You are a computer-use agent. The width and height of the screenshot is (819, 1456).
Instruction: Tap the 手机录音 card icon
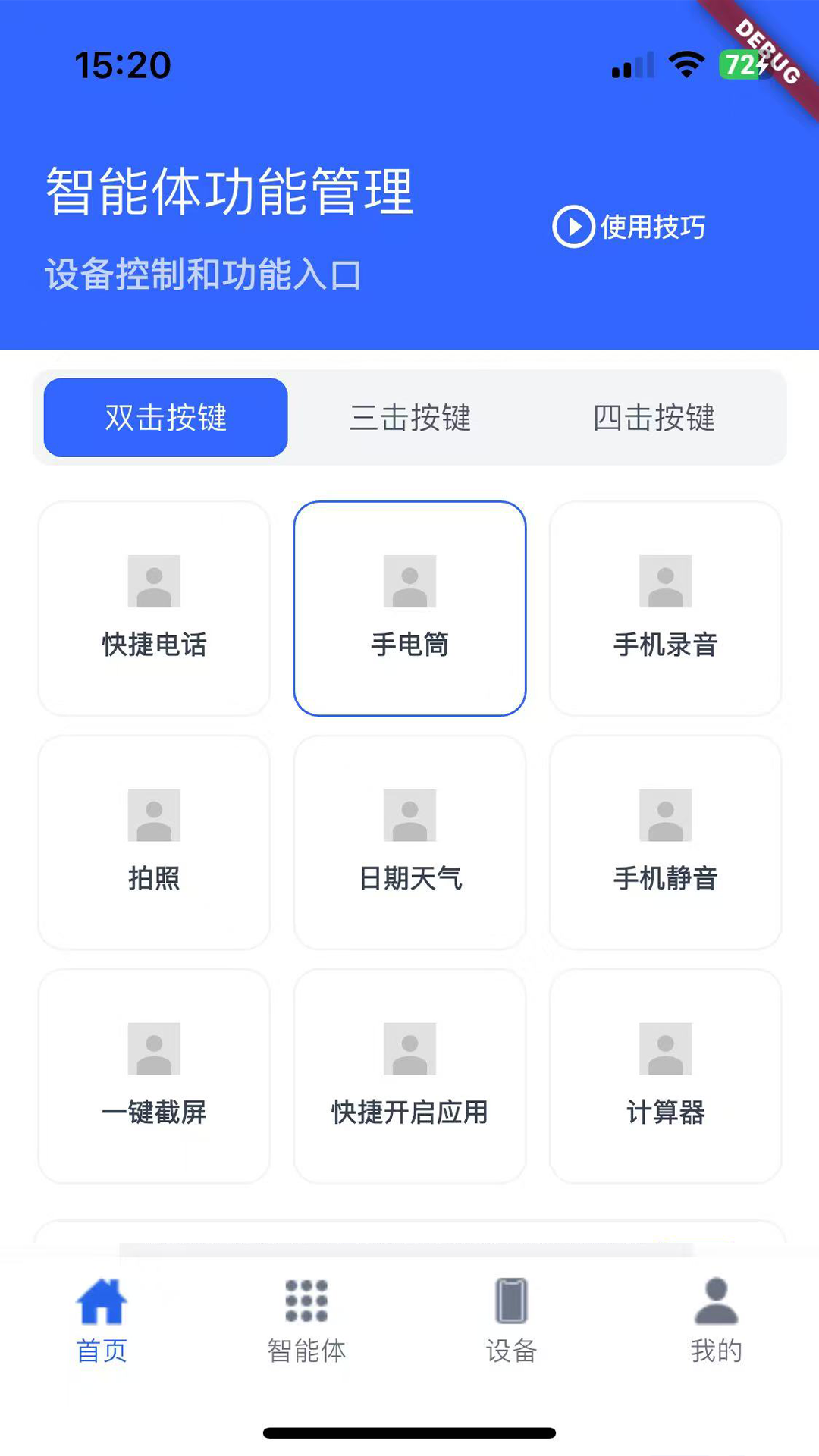coord(665,582)
